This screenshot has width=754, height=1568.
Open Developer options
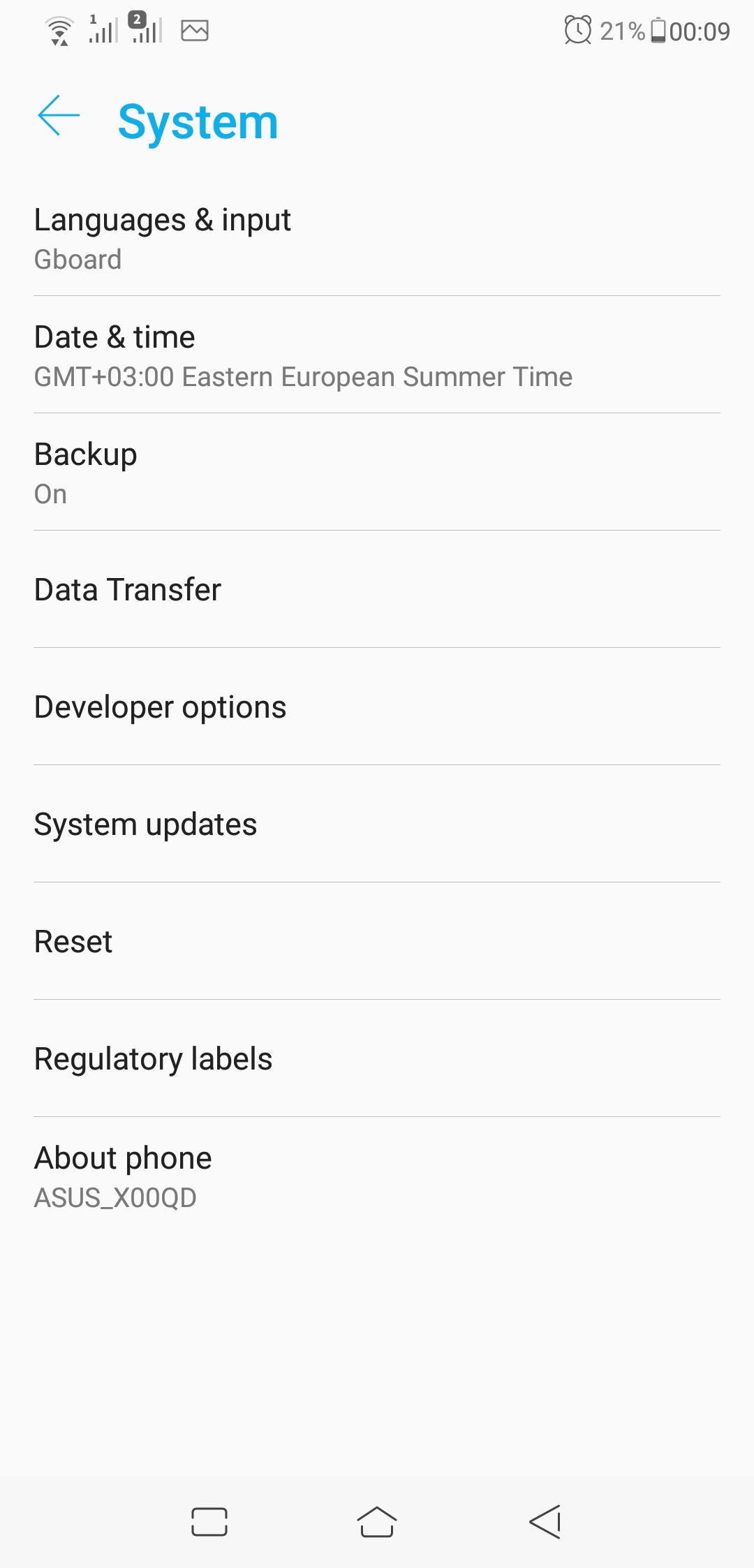click(x=377, y=707)
